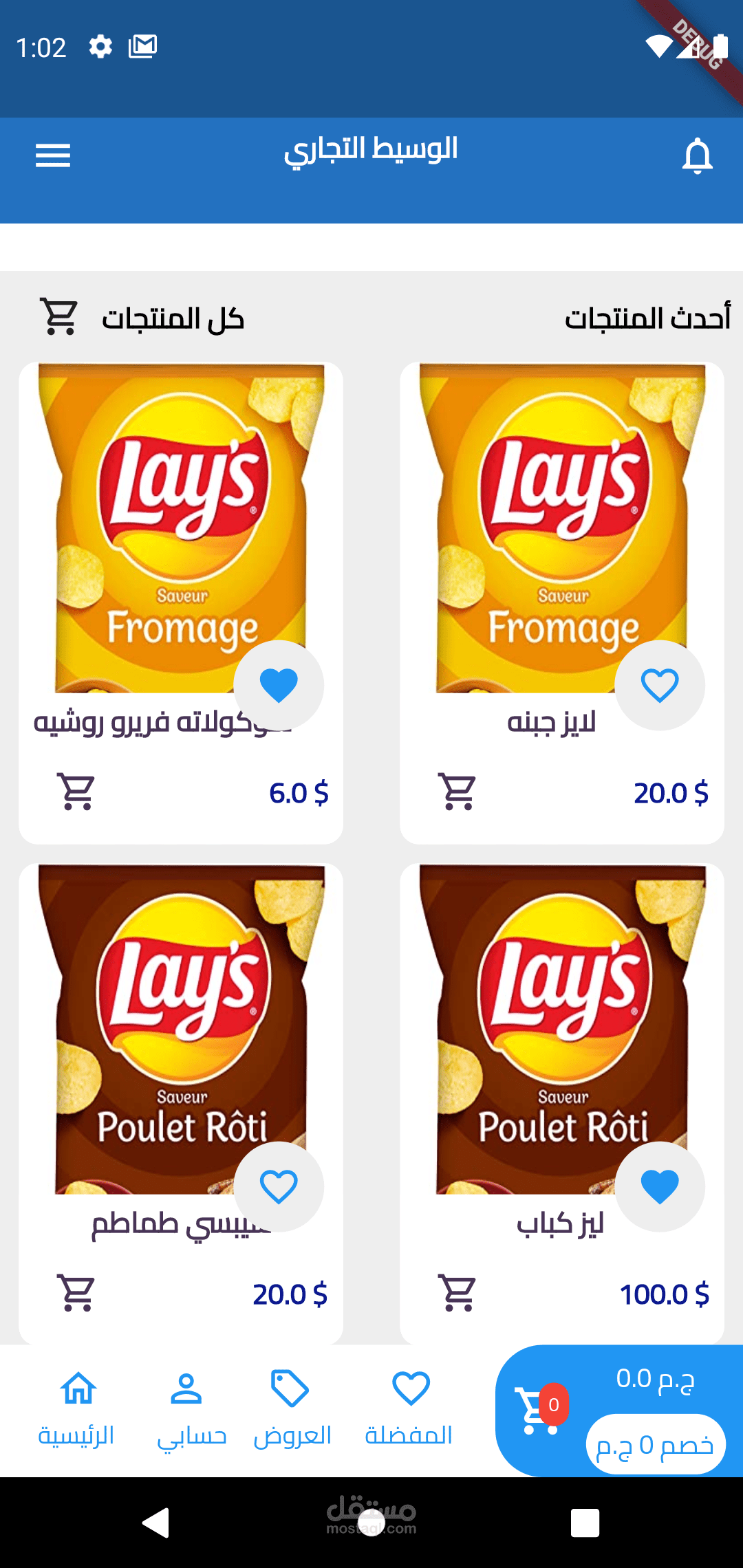
Task: Tap the system back button
Action: (157, 1523)
